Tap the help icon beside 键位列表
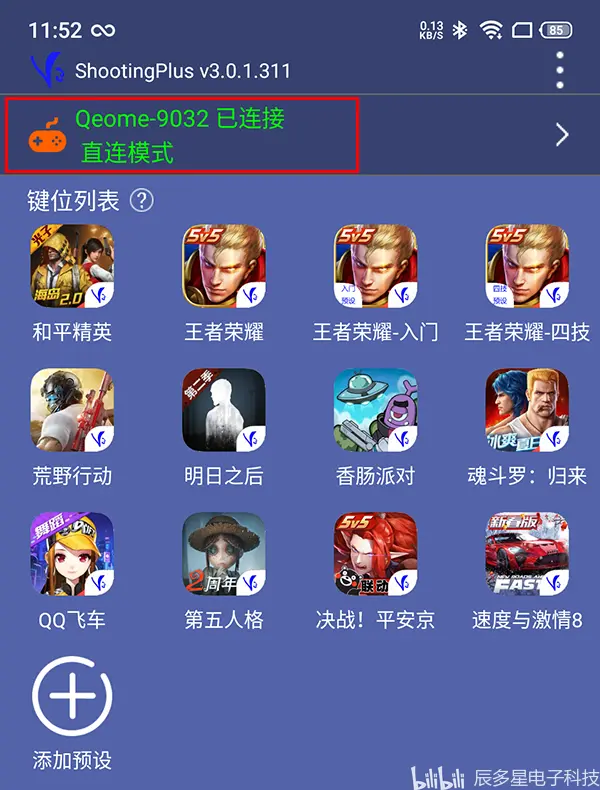The height and width of the screenshot is (790, 600). [142, 201]
